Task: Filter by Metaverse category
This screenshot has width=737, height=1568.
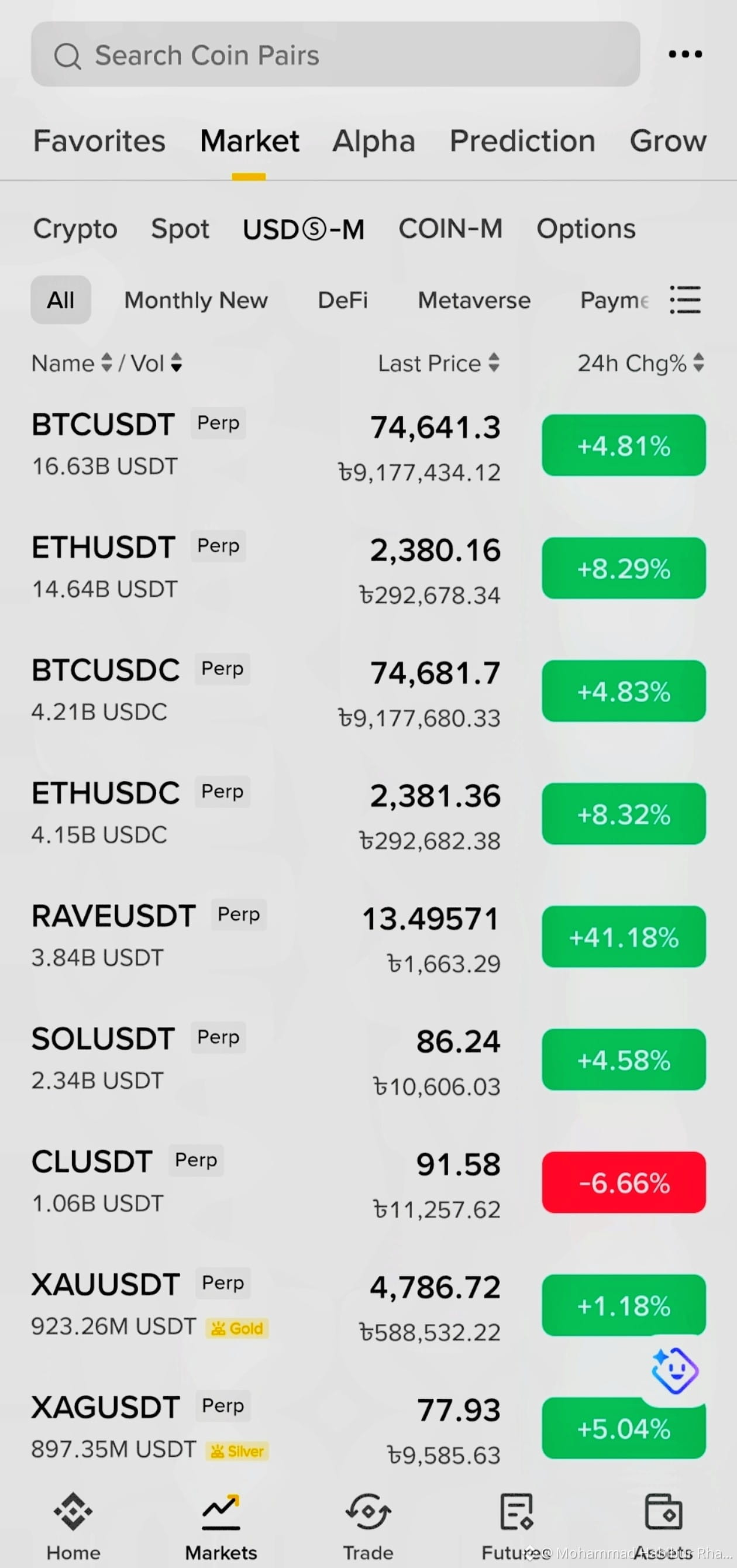Action: [474, 300]
